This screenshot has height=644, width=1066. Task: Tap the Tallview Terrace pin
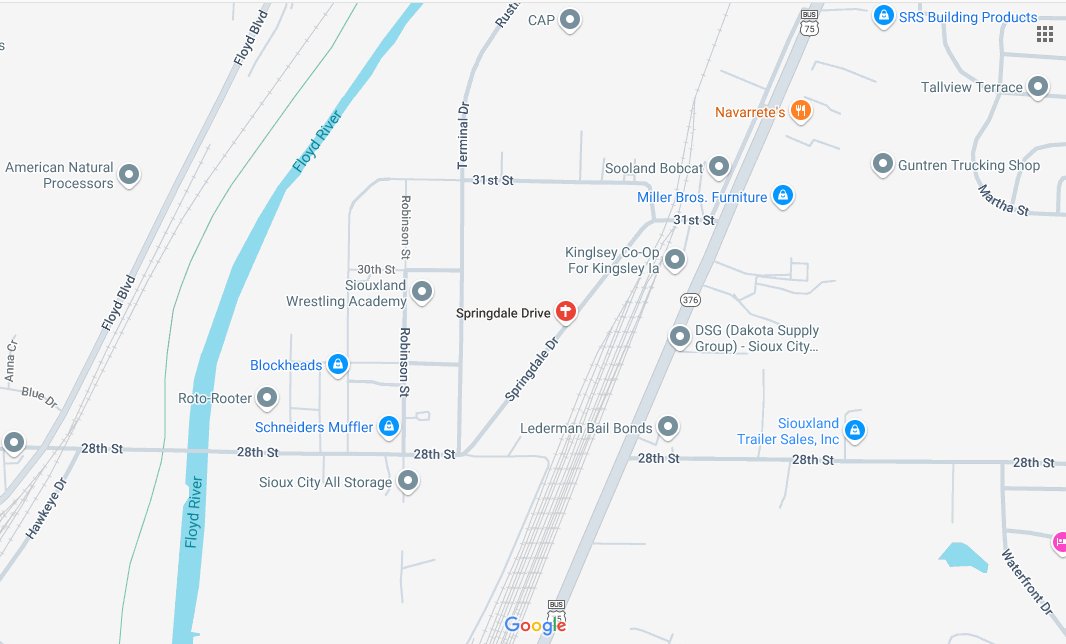1038,87
